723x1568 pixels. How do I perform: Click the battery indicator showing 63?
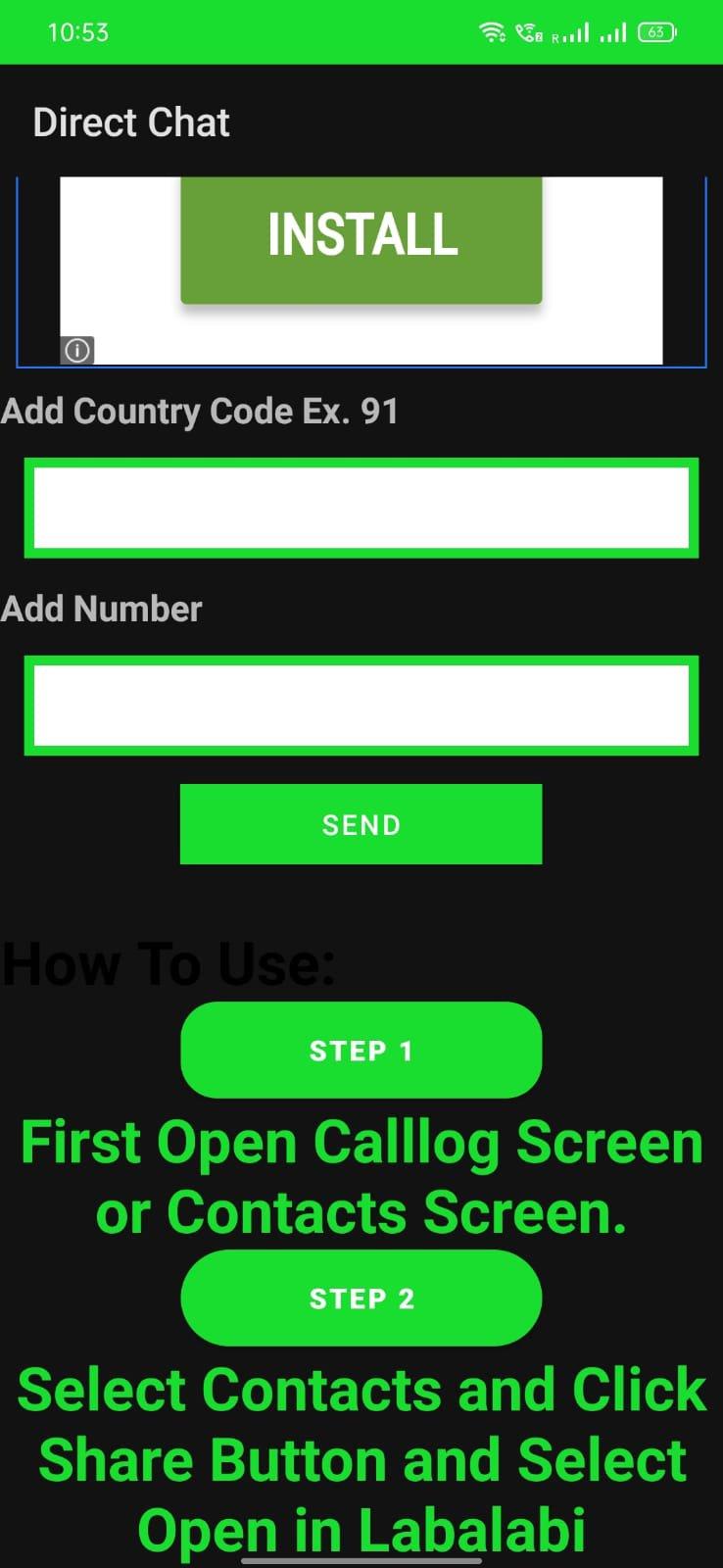658,31
